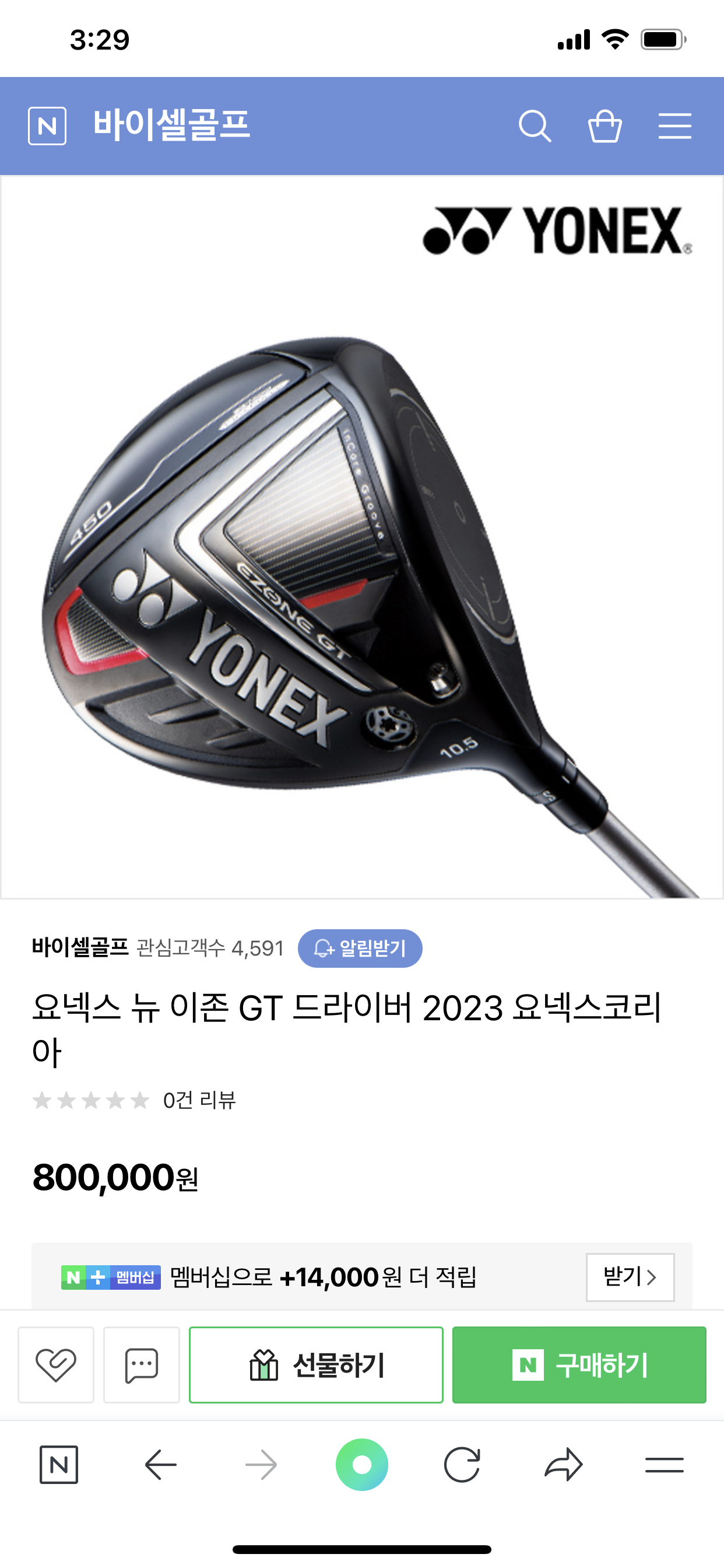The height and width of the screenshot is (1568, 724).
Task: Open the browser menu in bottom bar
Action: coord(665,1465)
